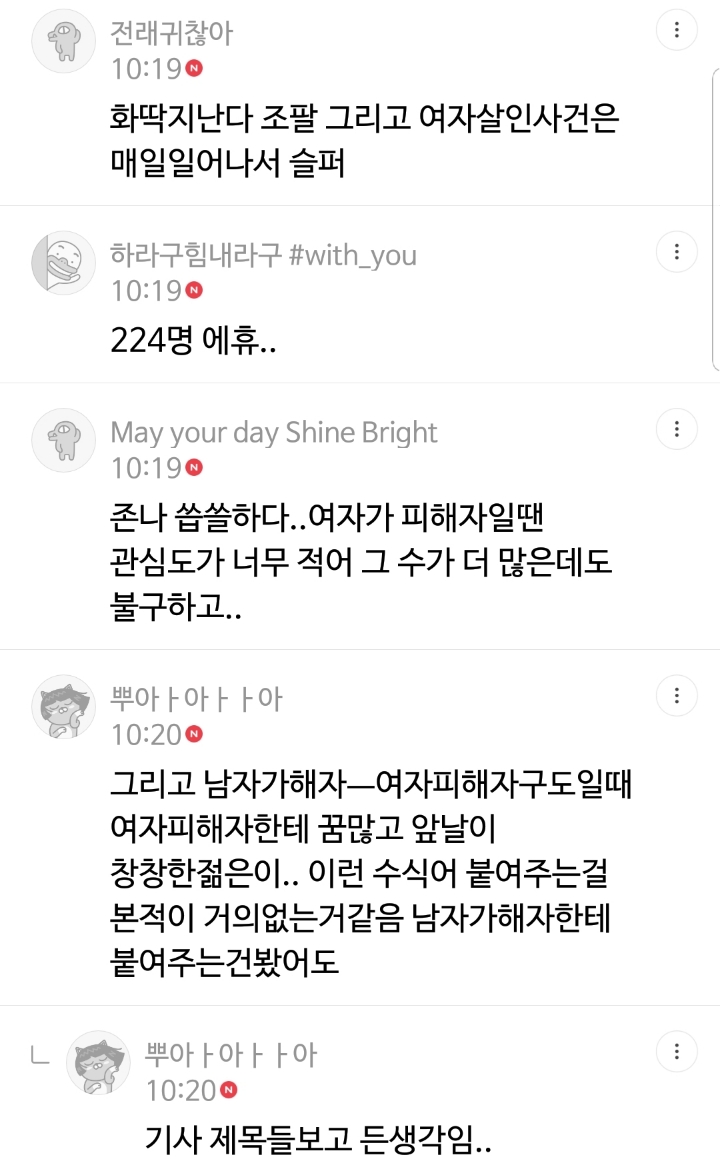Open three-dot menu on May your day's comment
720x1167 pixels.
(678, 428)
